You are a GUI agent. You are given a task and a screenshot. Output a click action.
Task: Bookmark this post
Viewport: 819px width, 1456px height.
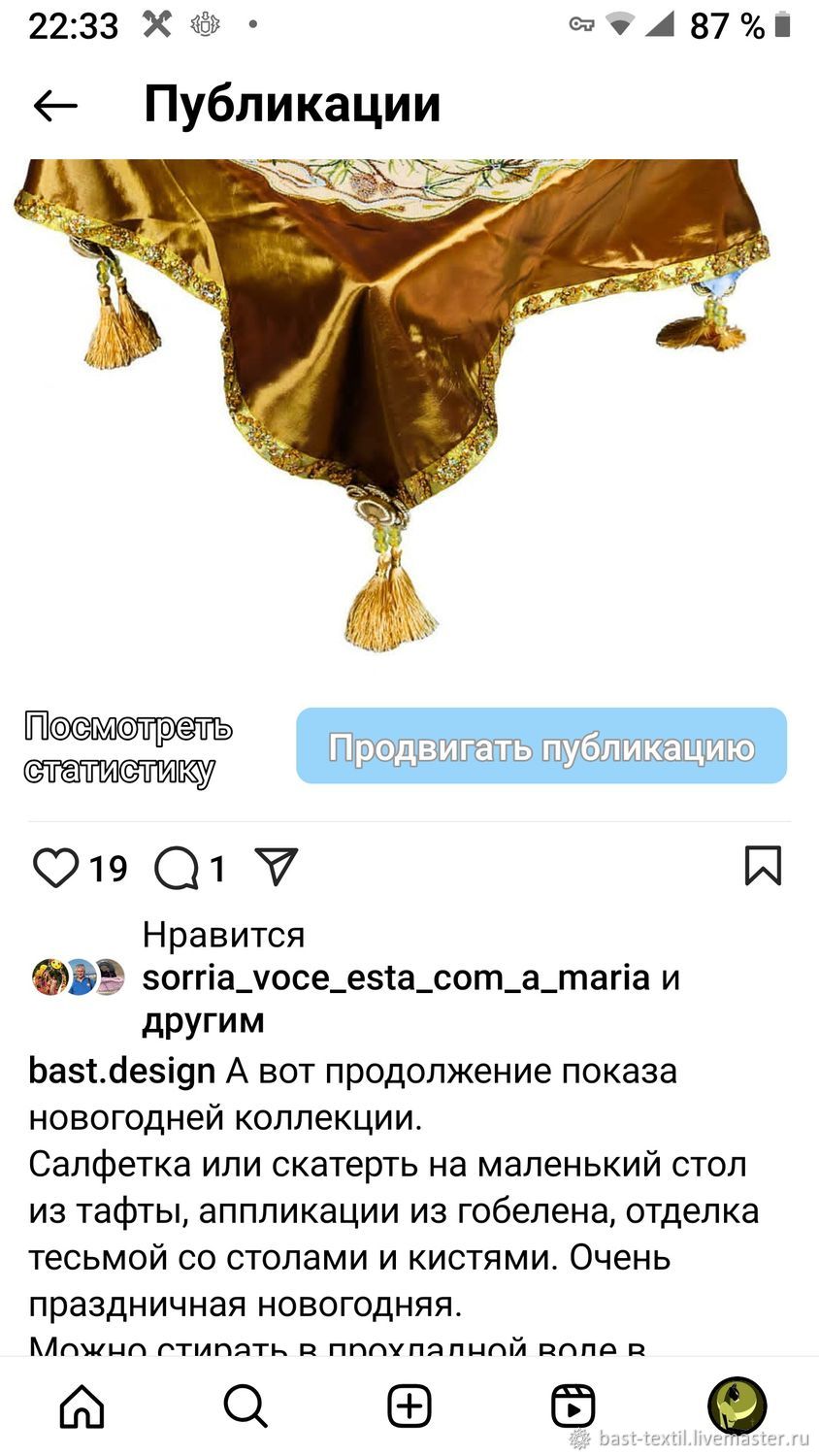(x=763, y=866)
